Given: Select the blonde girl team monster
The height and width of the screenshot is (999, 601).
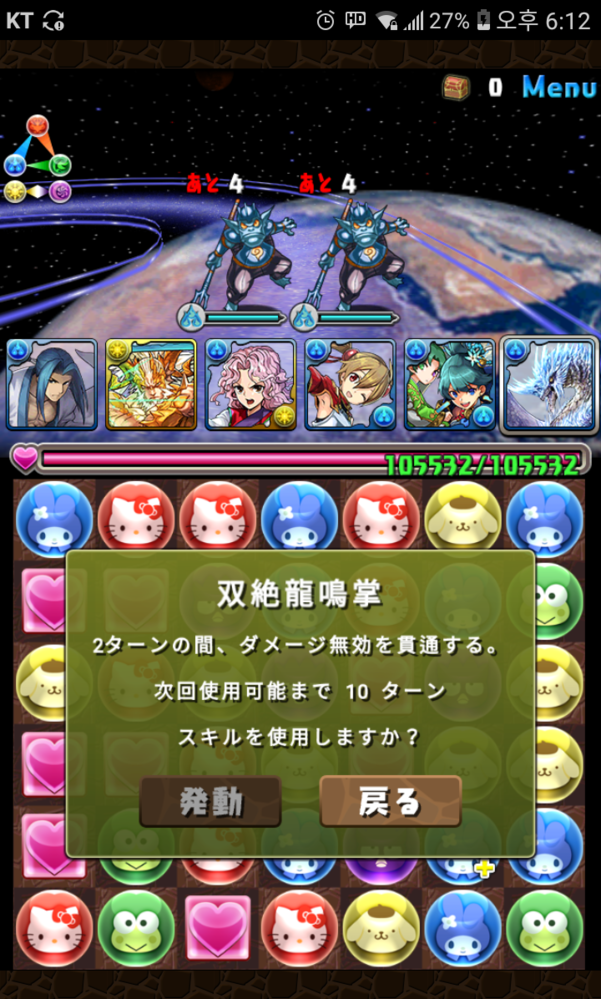Looking at the screenshot, I should point(349,385).
